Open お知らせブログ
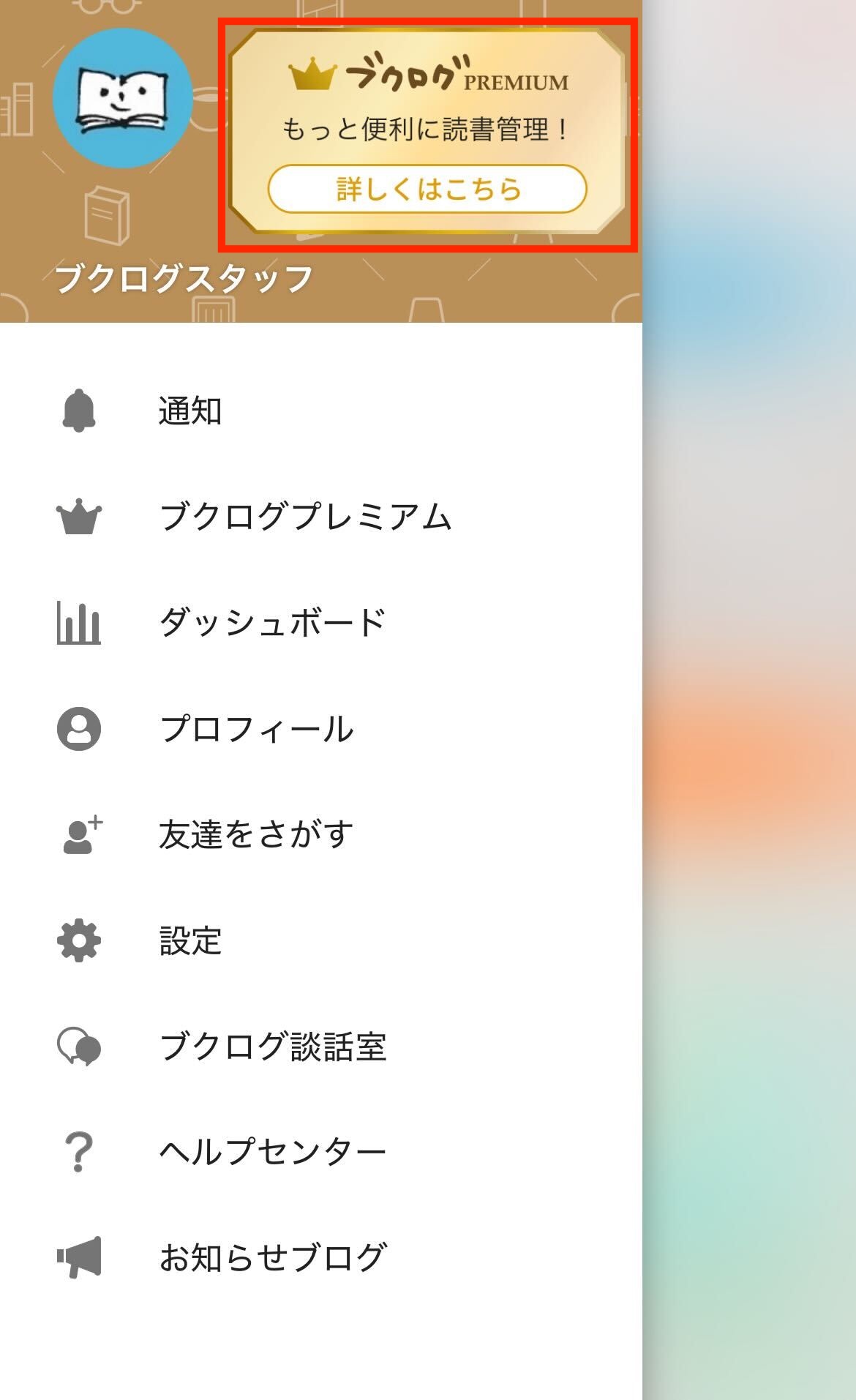This screenshot has height=1400, width=856. point(272,1258)
